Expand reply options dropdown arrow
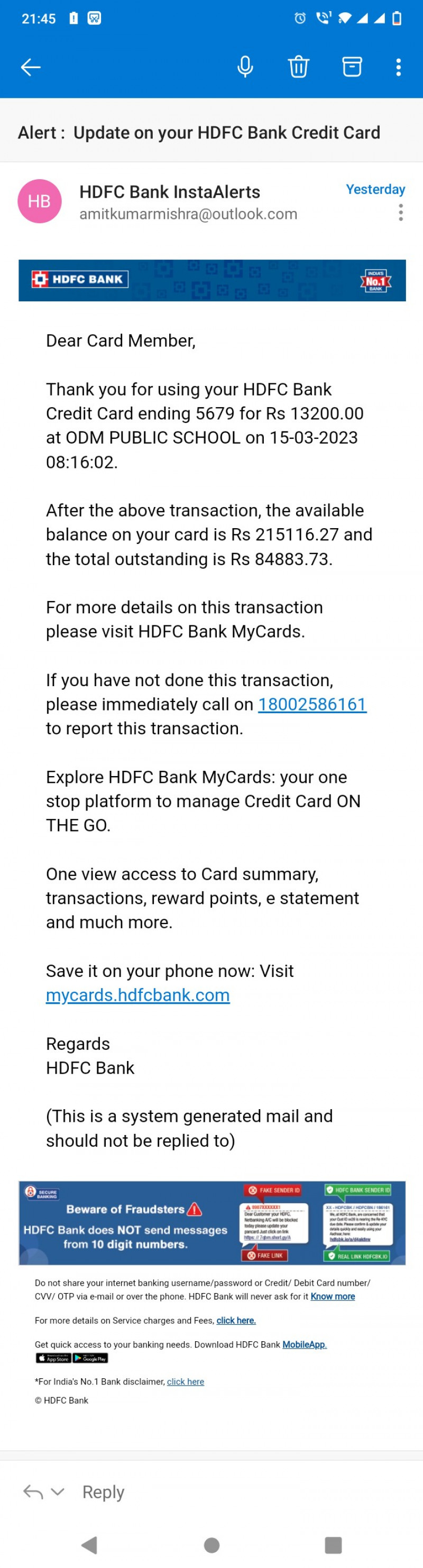This screenshot has height=1568, width=423. tap(58, 1492)
